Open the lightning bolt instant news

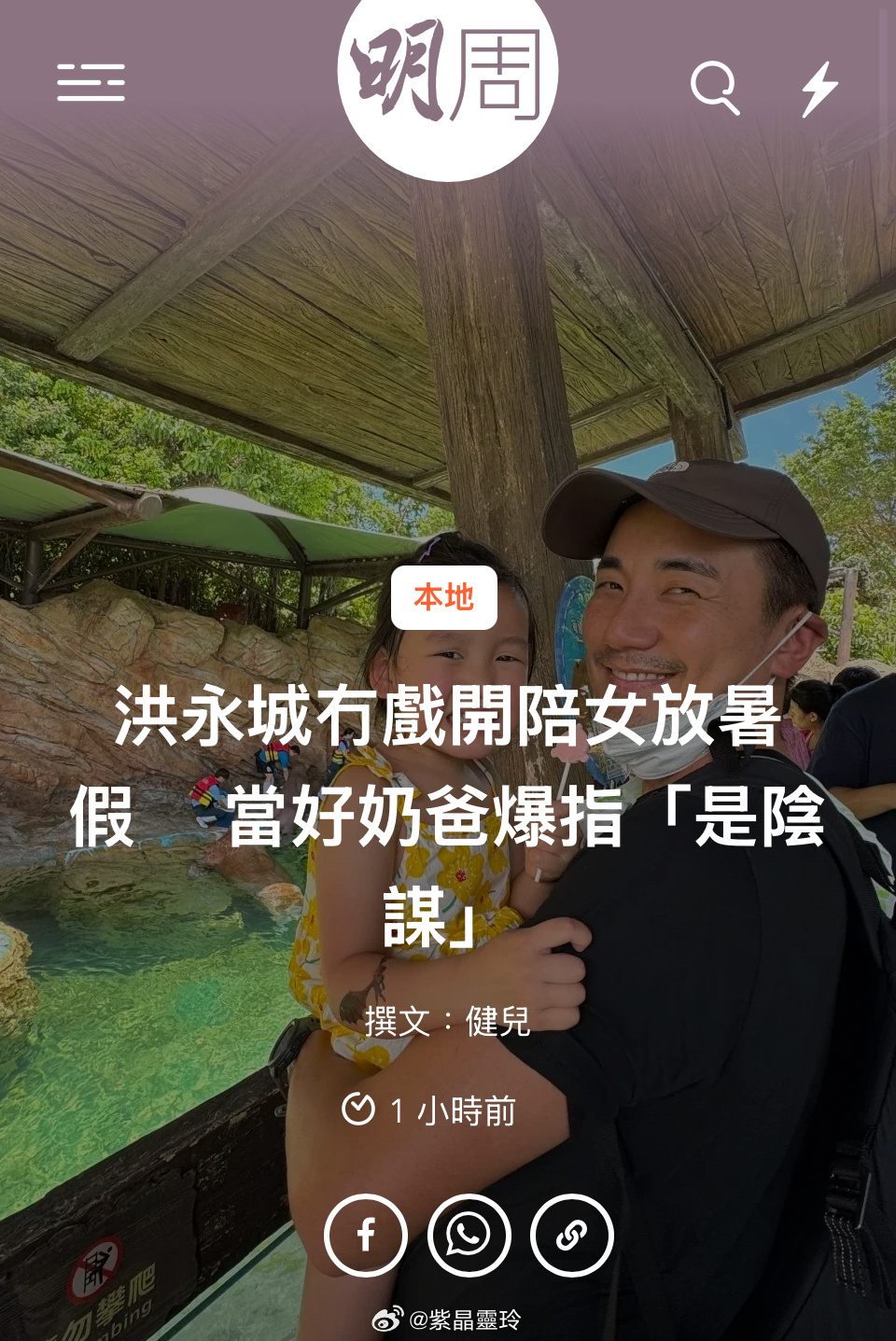coord(819,89)
